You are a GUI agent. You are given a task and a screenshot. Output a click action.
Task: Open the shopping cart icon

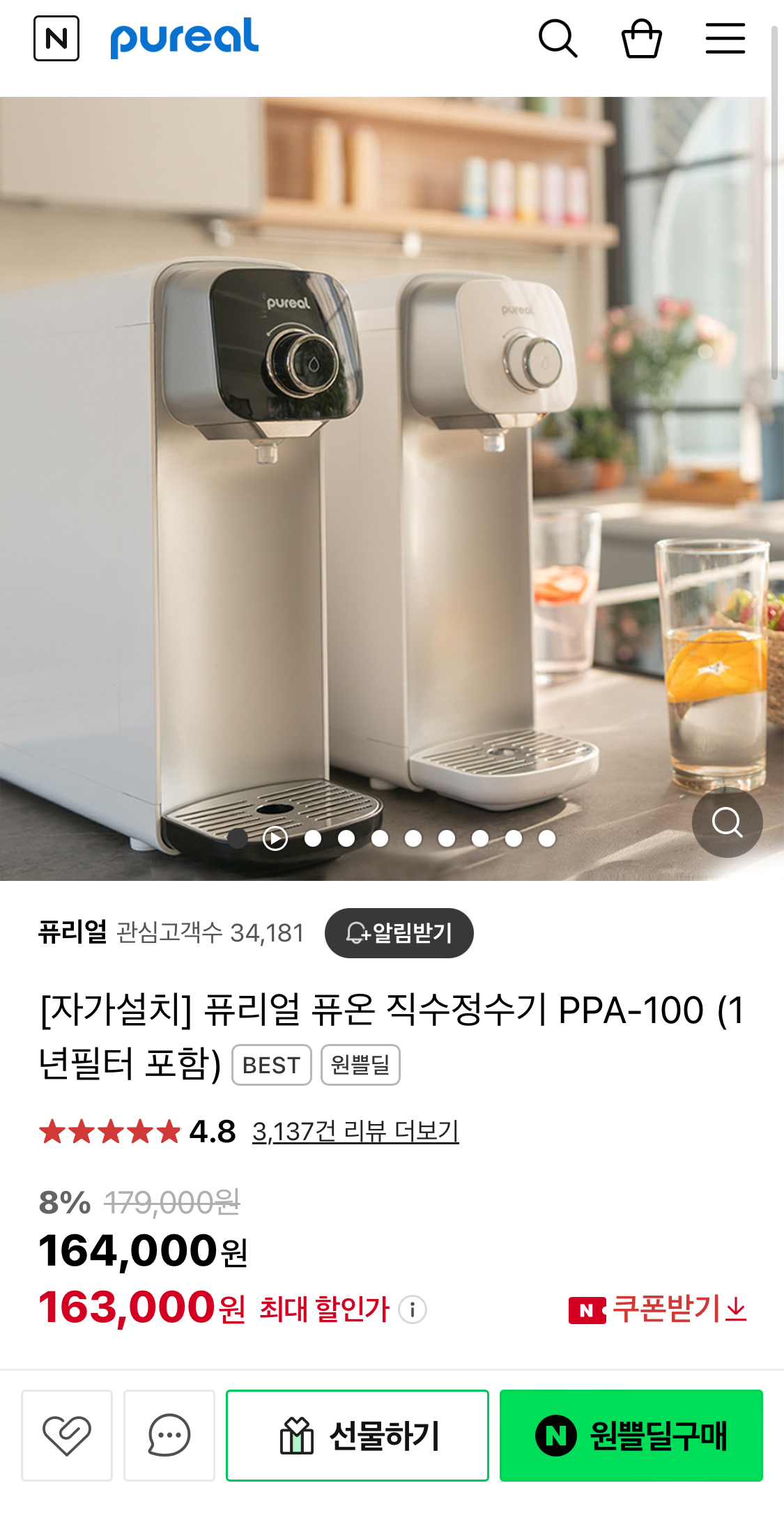pyautogui.click(x=642, y=40)
